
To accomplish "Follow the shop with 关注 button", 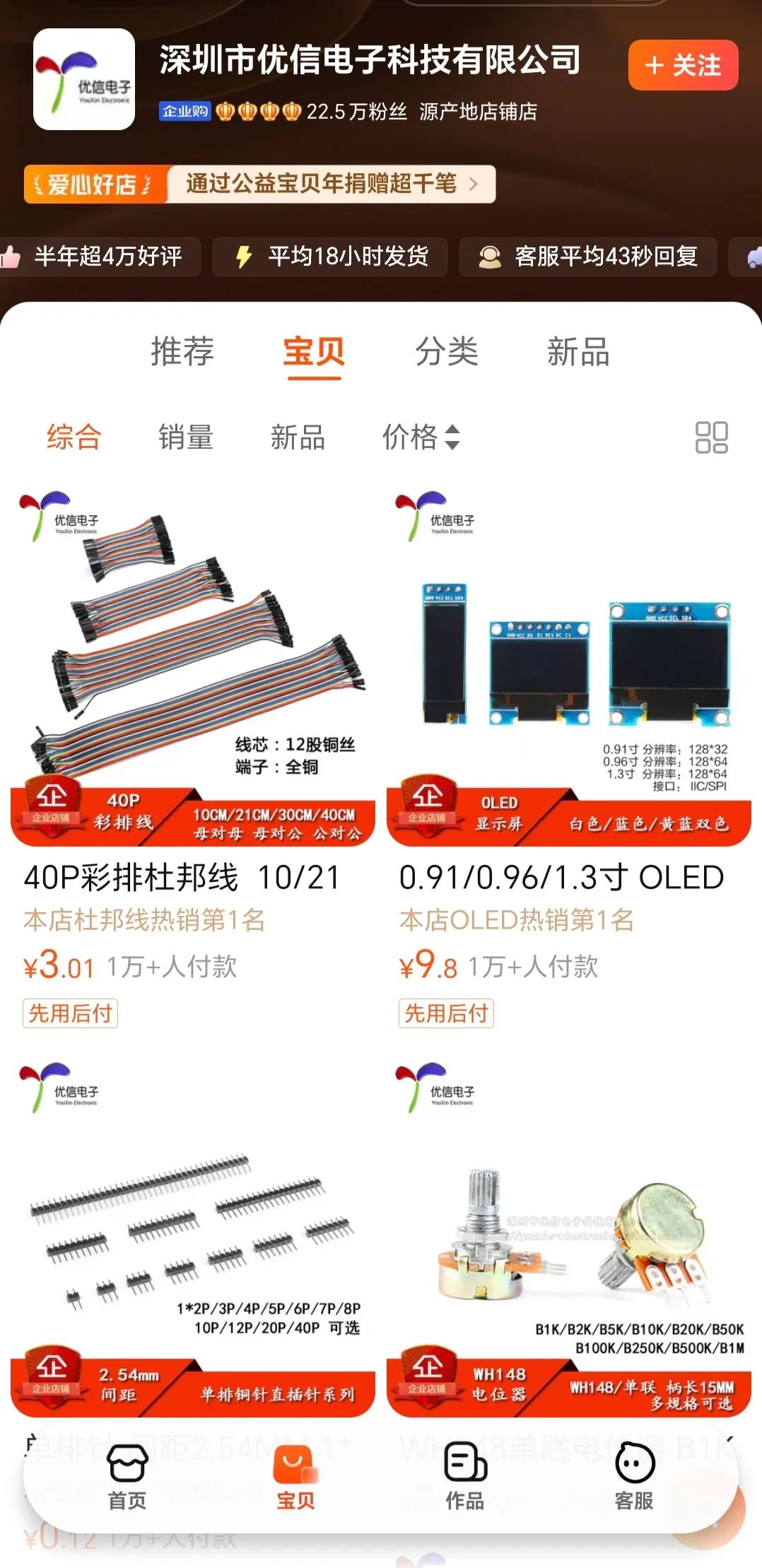I will coord(682,65).
